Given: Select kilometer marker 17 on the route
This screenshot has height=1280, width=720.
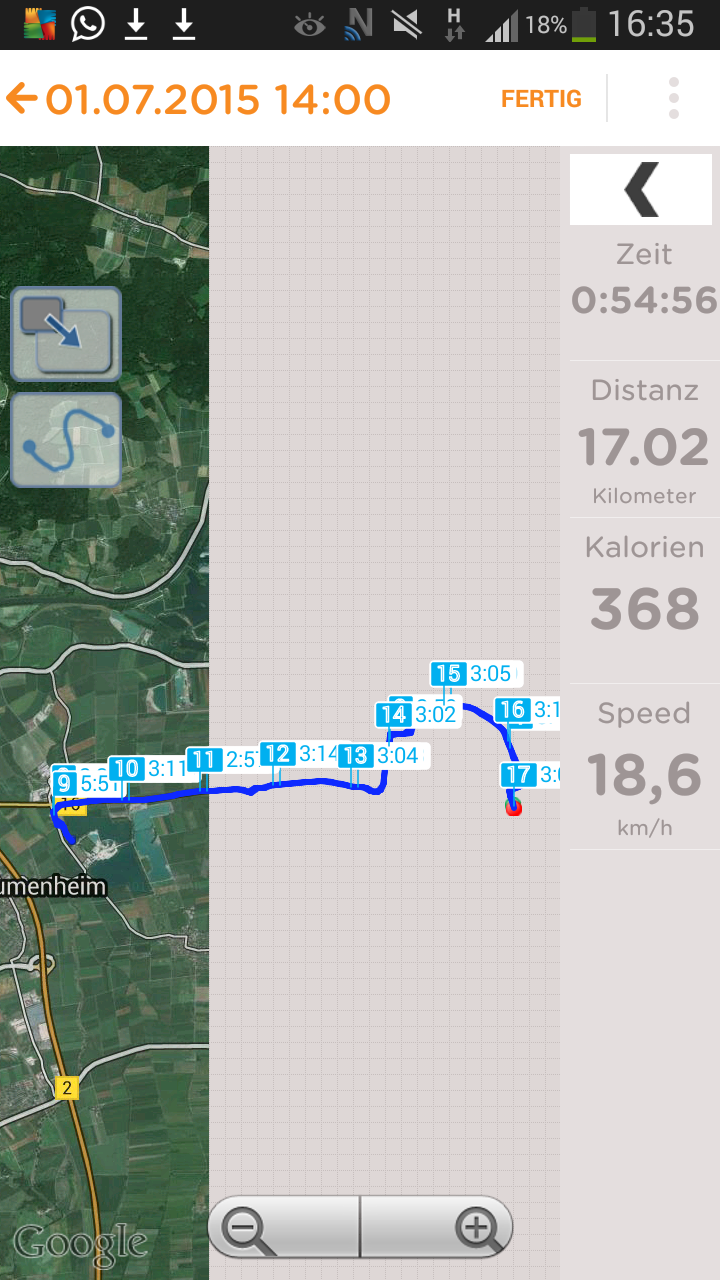Looking at the screenshot, I should (517, 775).
